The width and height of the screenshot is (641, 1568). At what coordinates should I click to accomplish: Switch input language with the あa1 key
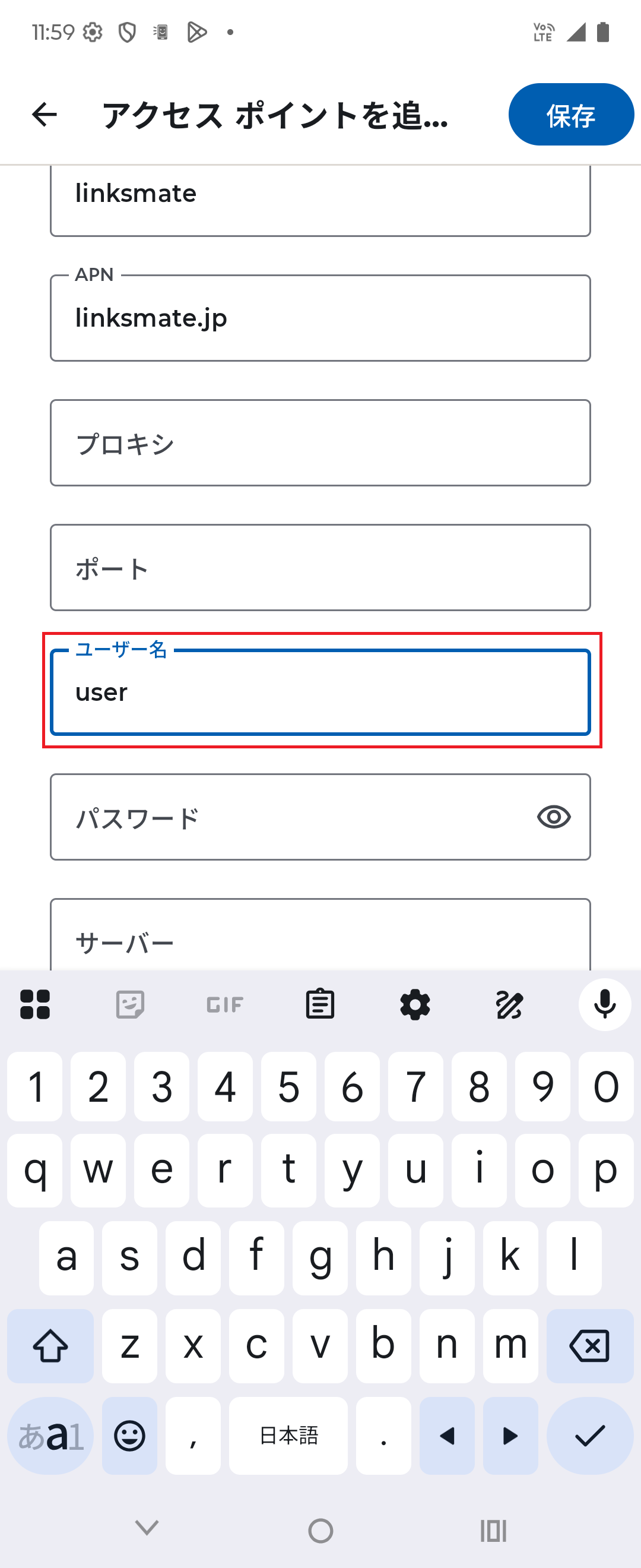click(x=49, y=1436)
